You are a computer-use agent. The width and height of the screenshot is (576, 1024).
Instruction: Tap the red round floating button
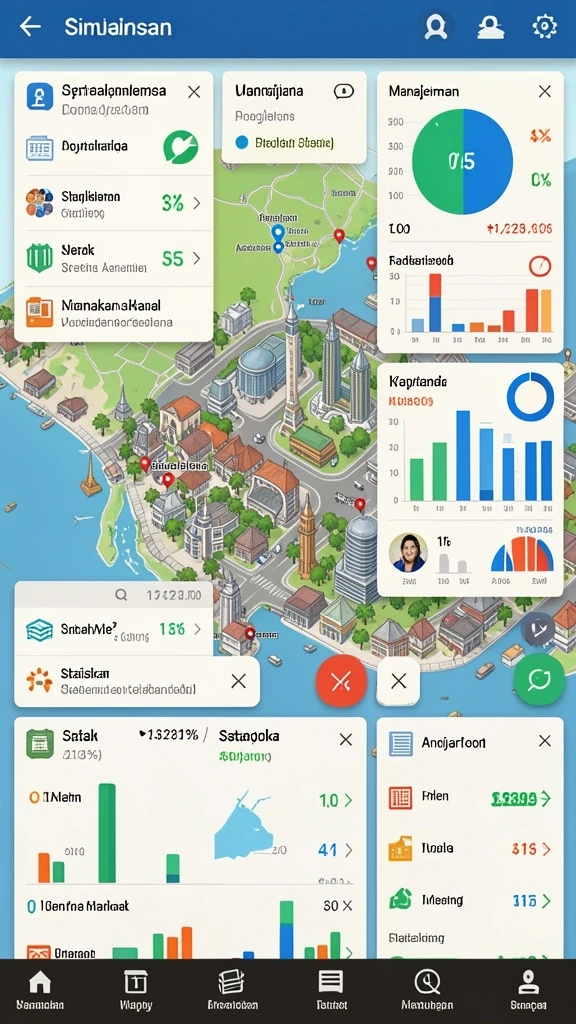click(341, 682)
